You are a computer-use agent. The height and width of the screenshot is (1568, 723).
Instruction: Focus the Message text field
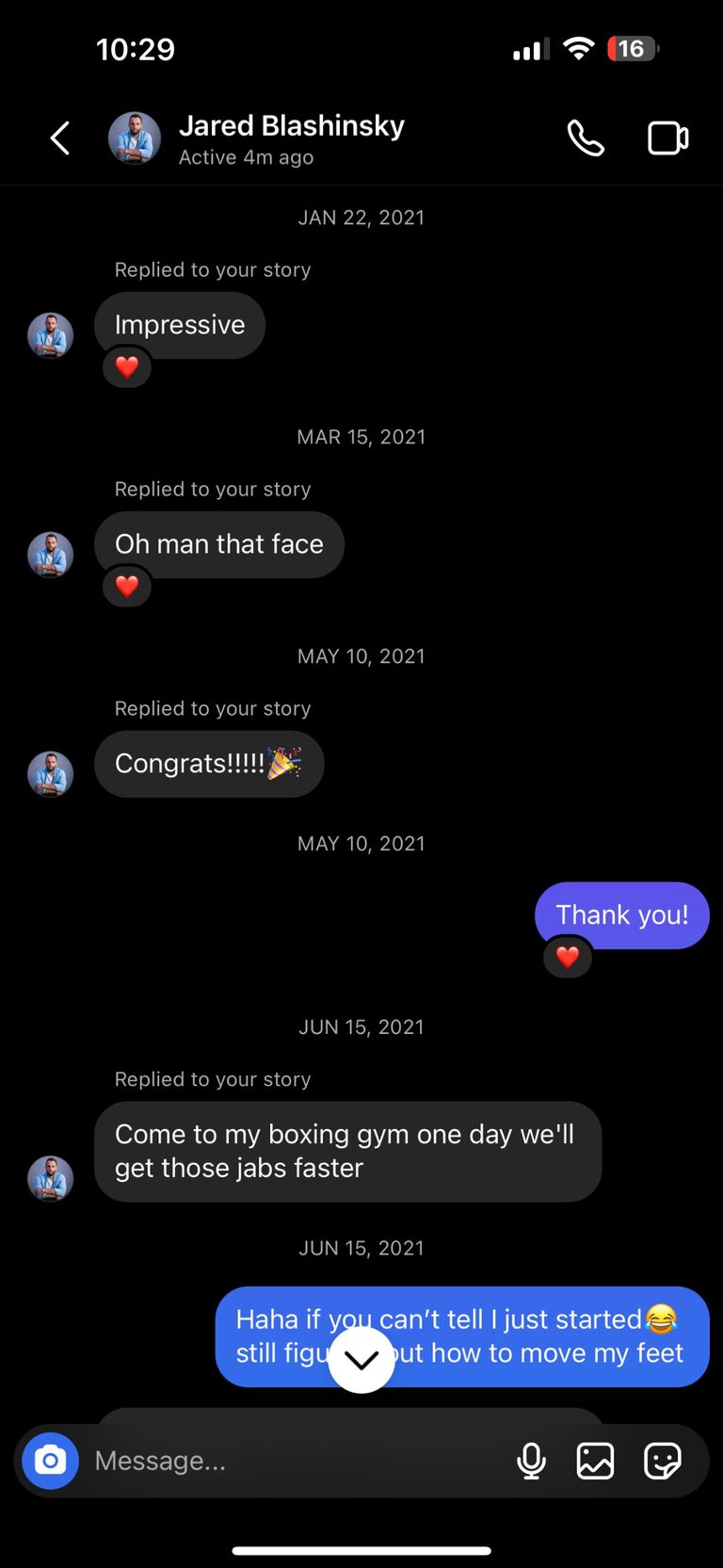292,1461
